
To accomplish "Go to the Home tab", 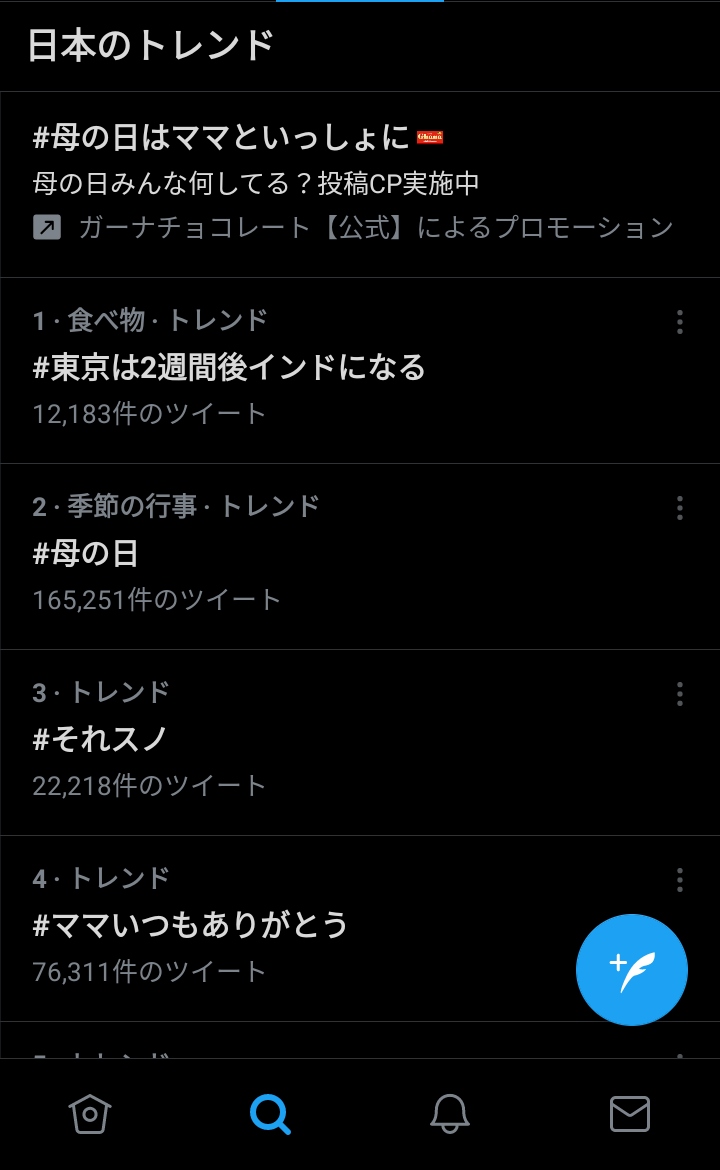I will click(90, 1114).
